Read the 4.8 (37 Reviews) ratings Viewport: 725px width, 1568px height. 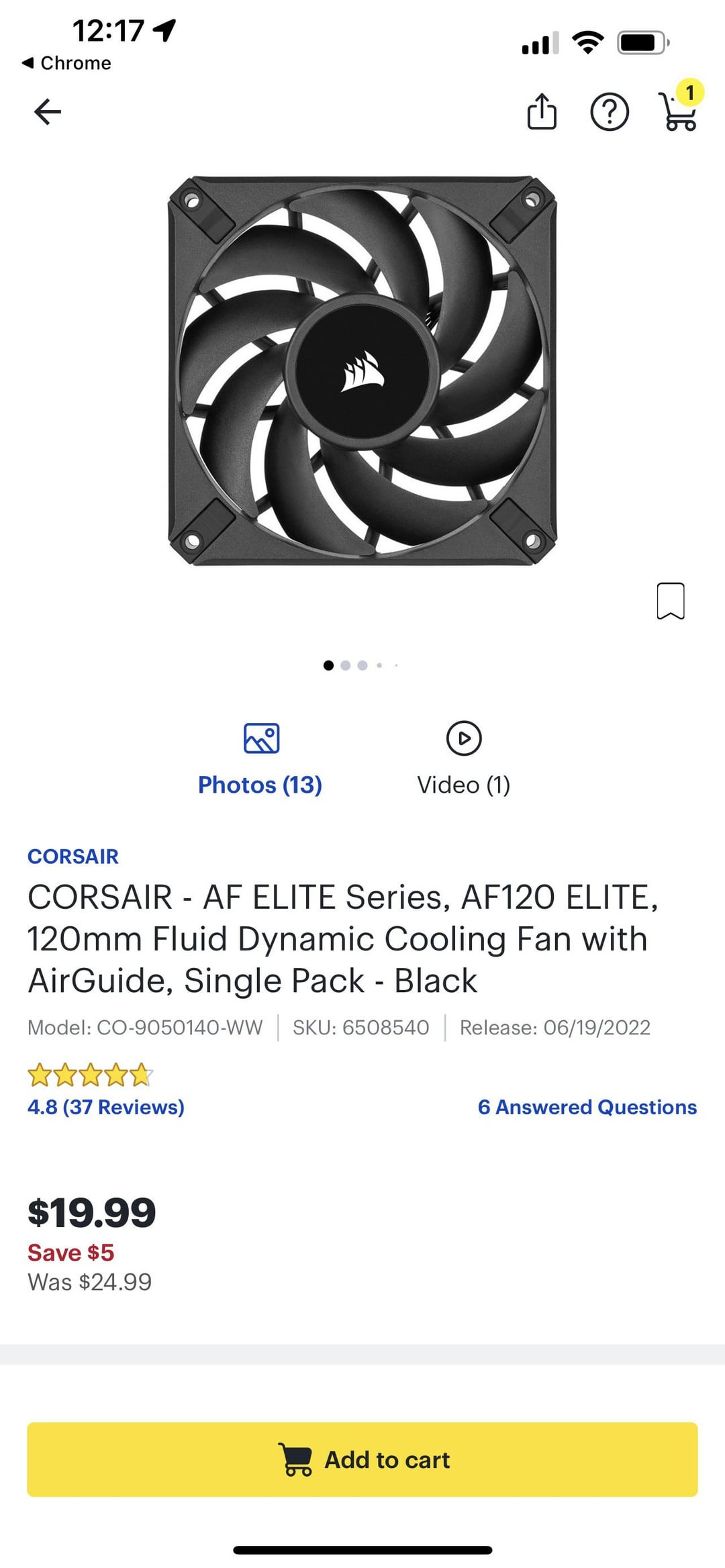[x=106, y=1107]
